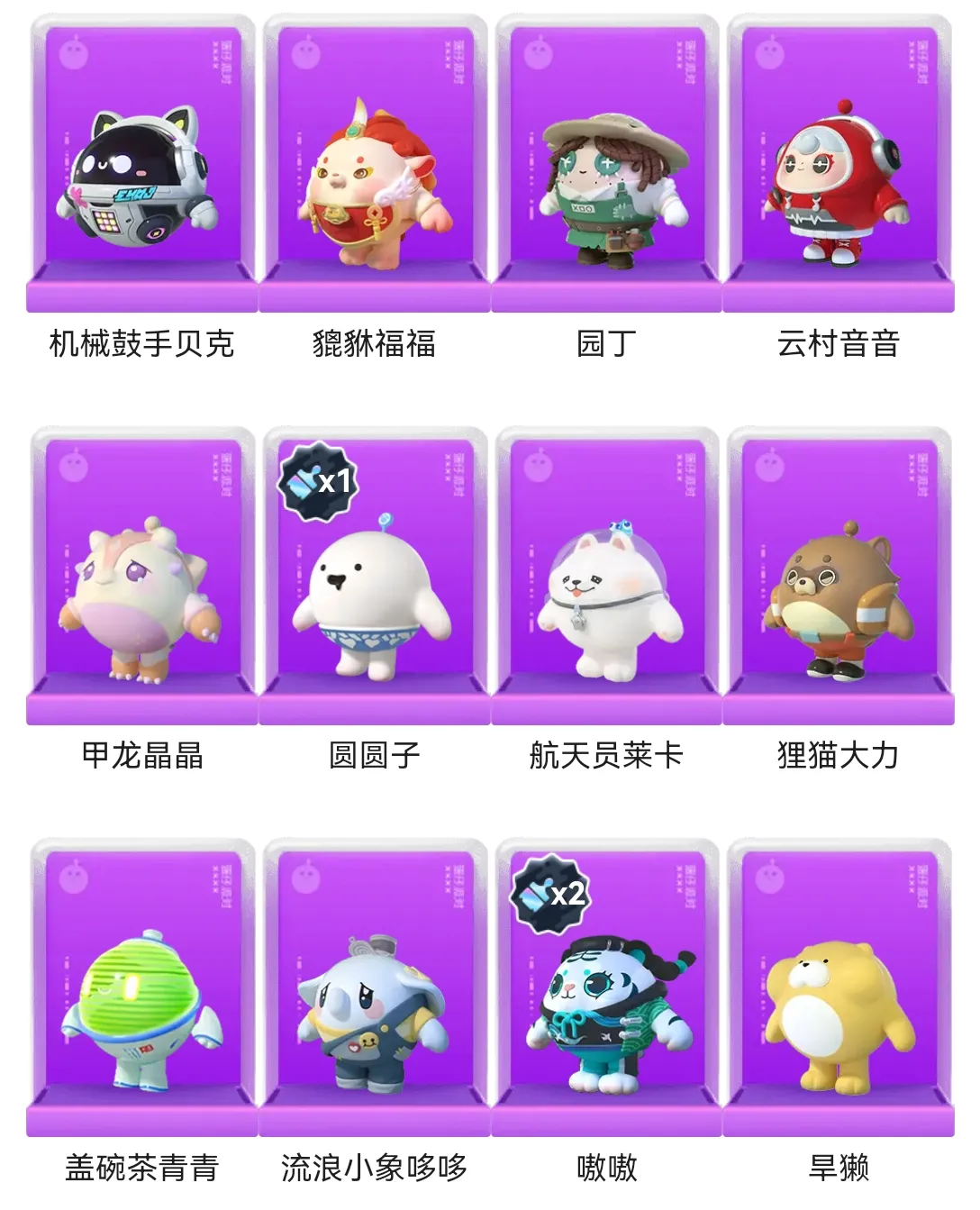Select the 貔貅福福 character card
Screen dimensions: 980x1210
pos(374,180)
